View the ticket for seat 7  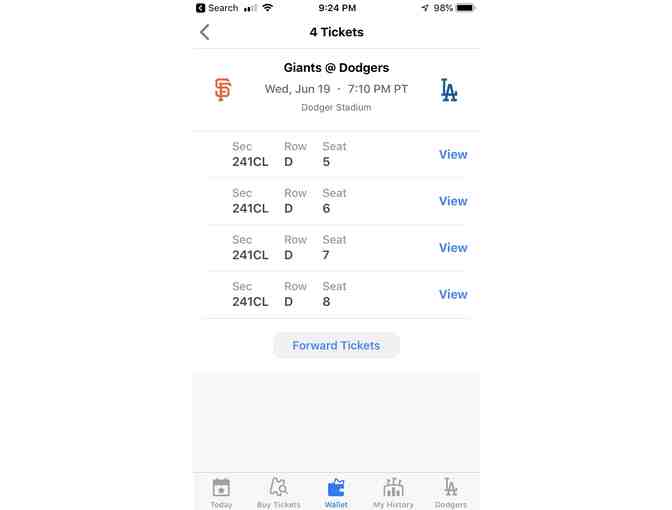click(x=453, y=248)
